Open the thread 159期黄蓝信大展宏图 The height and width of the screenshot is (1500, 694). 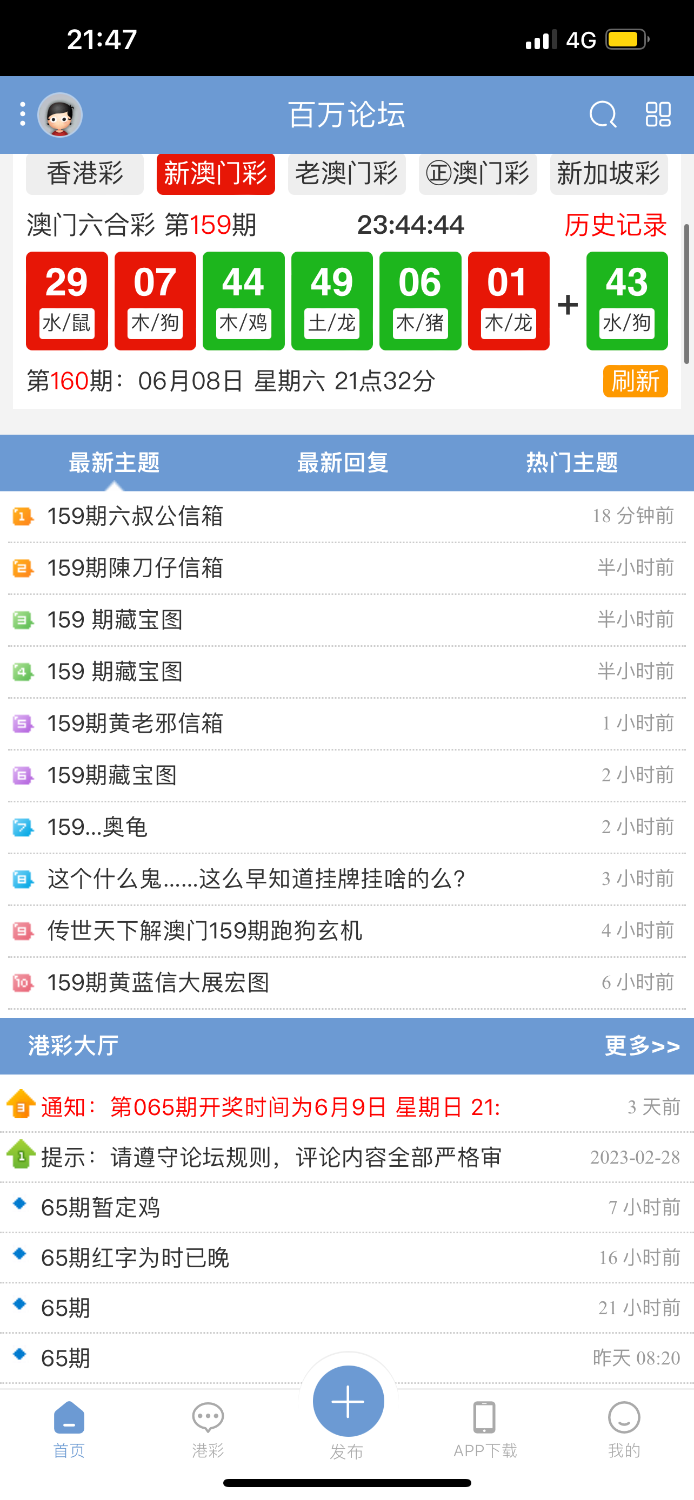[158, 983]
